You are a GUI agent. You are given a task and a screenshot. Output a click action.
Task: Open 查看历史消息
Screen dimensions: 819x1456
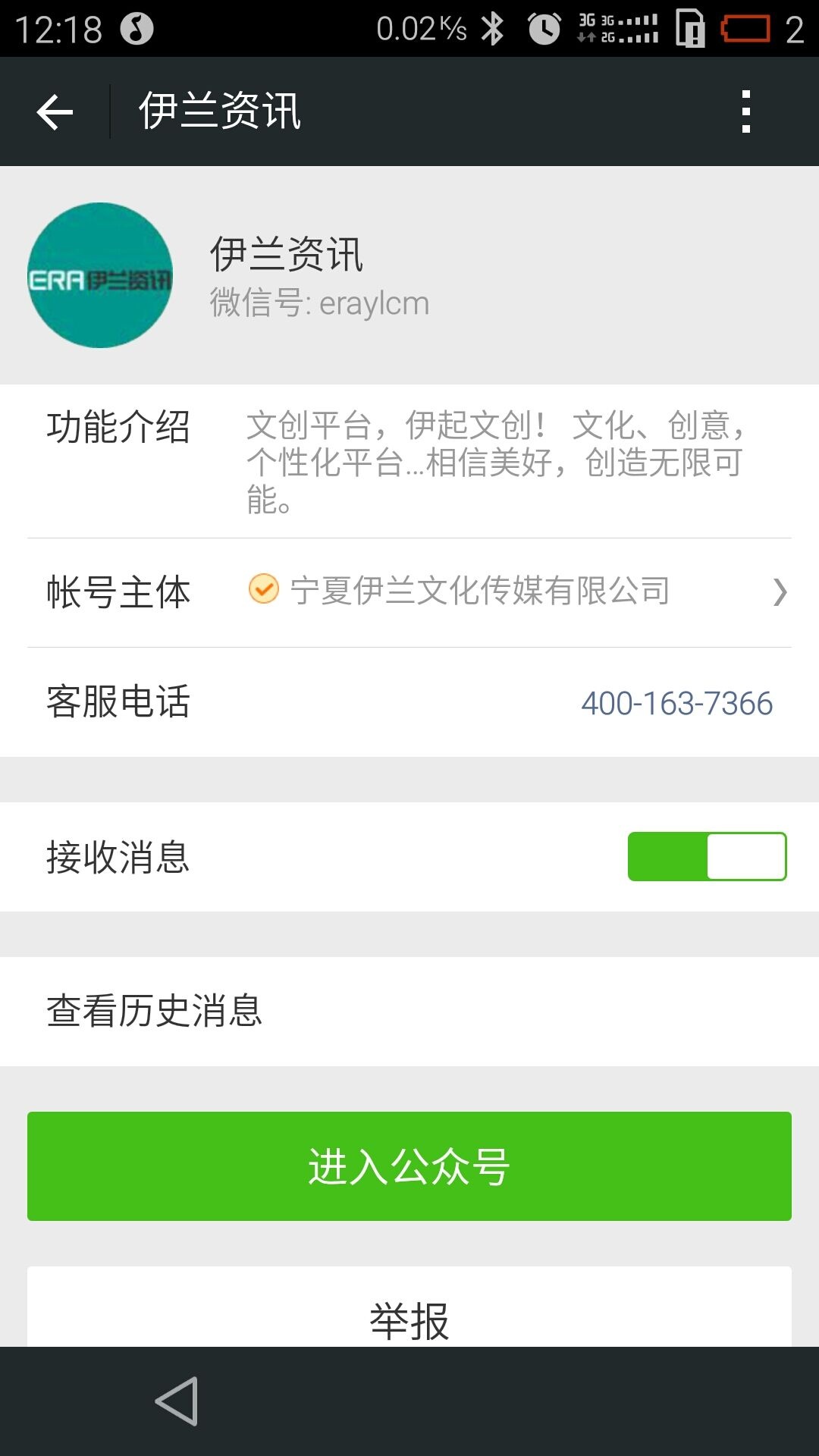pos(409,1011)
